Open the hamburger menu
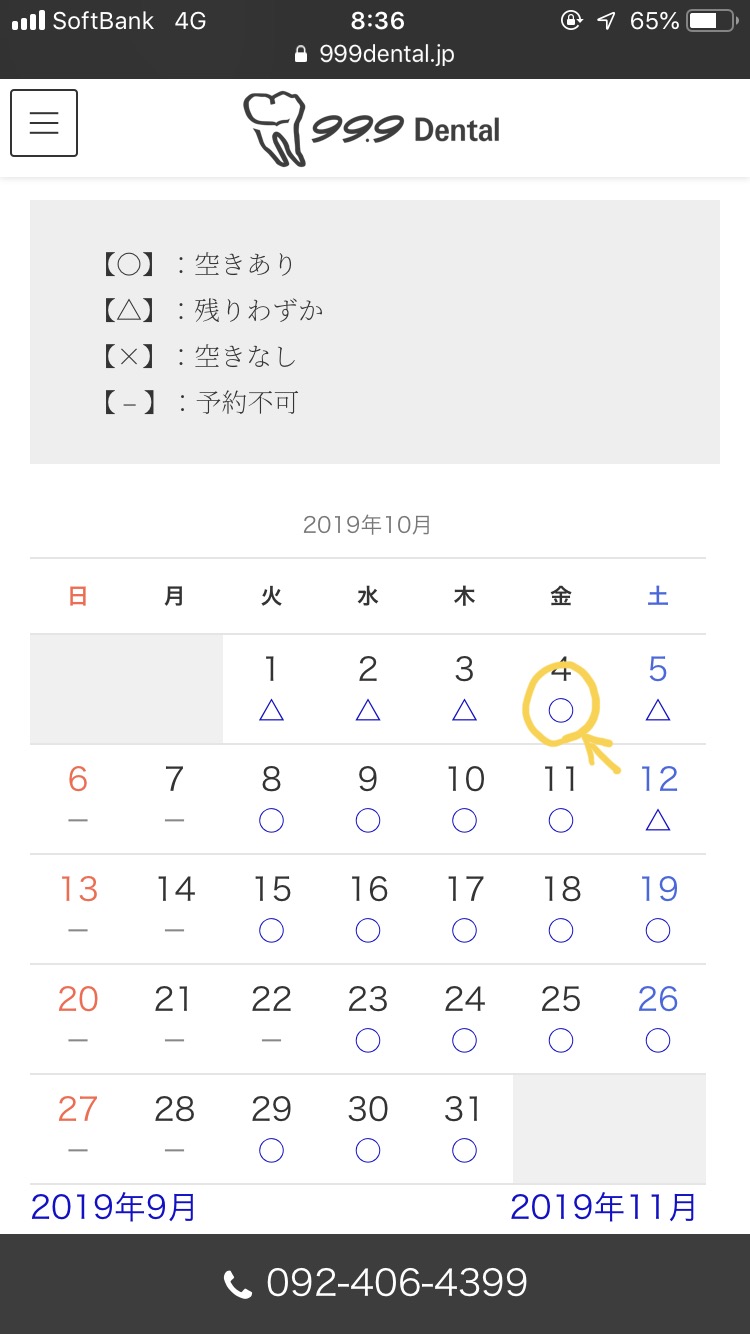750x1334 pixels. [x=44, y=122]
